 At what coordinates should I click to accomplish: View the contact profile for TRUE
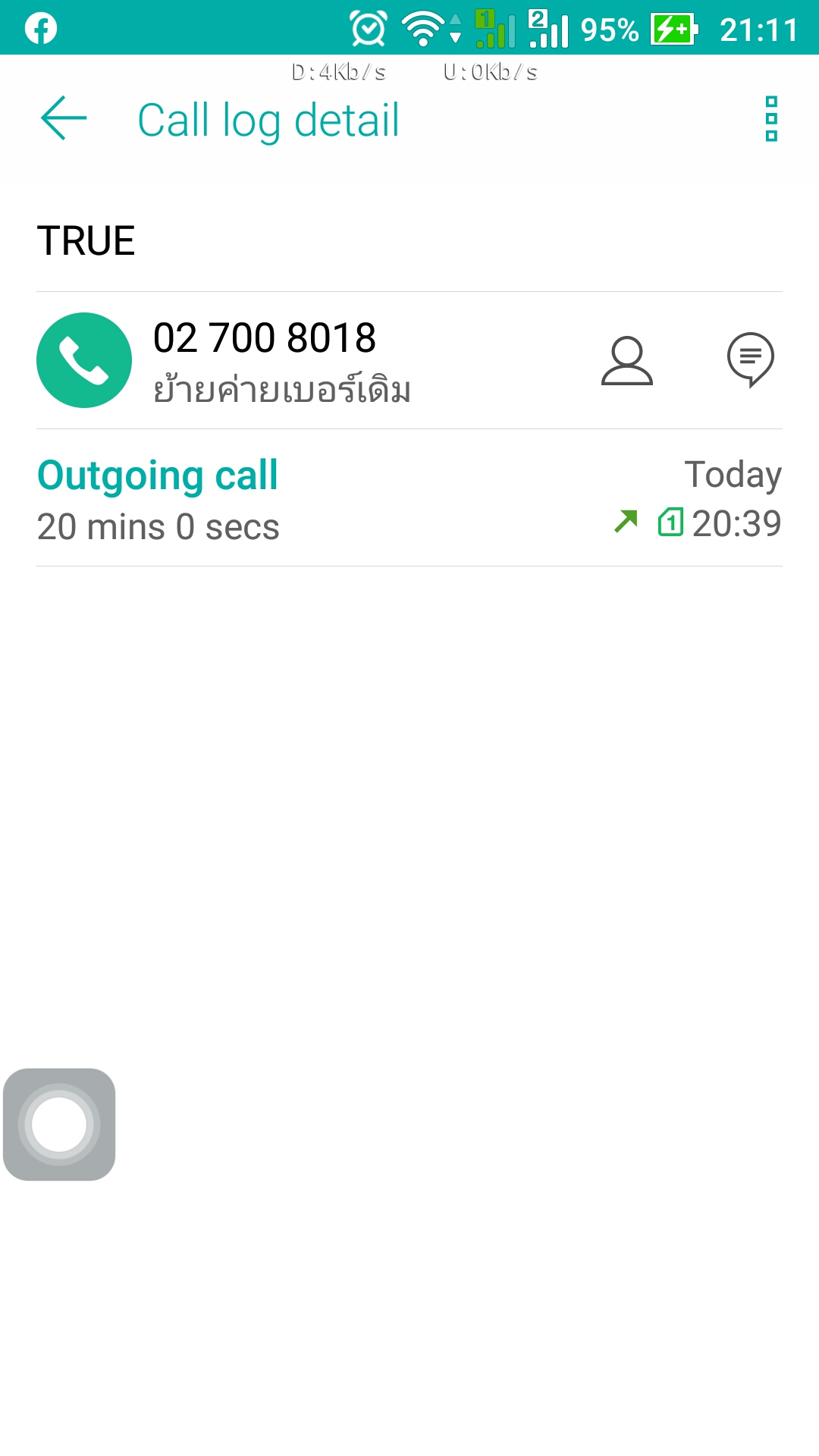click(x=627, y=360)
